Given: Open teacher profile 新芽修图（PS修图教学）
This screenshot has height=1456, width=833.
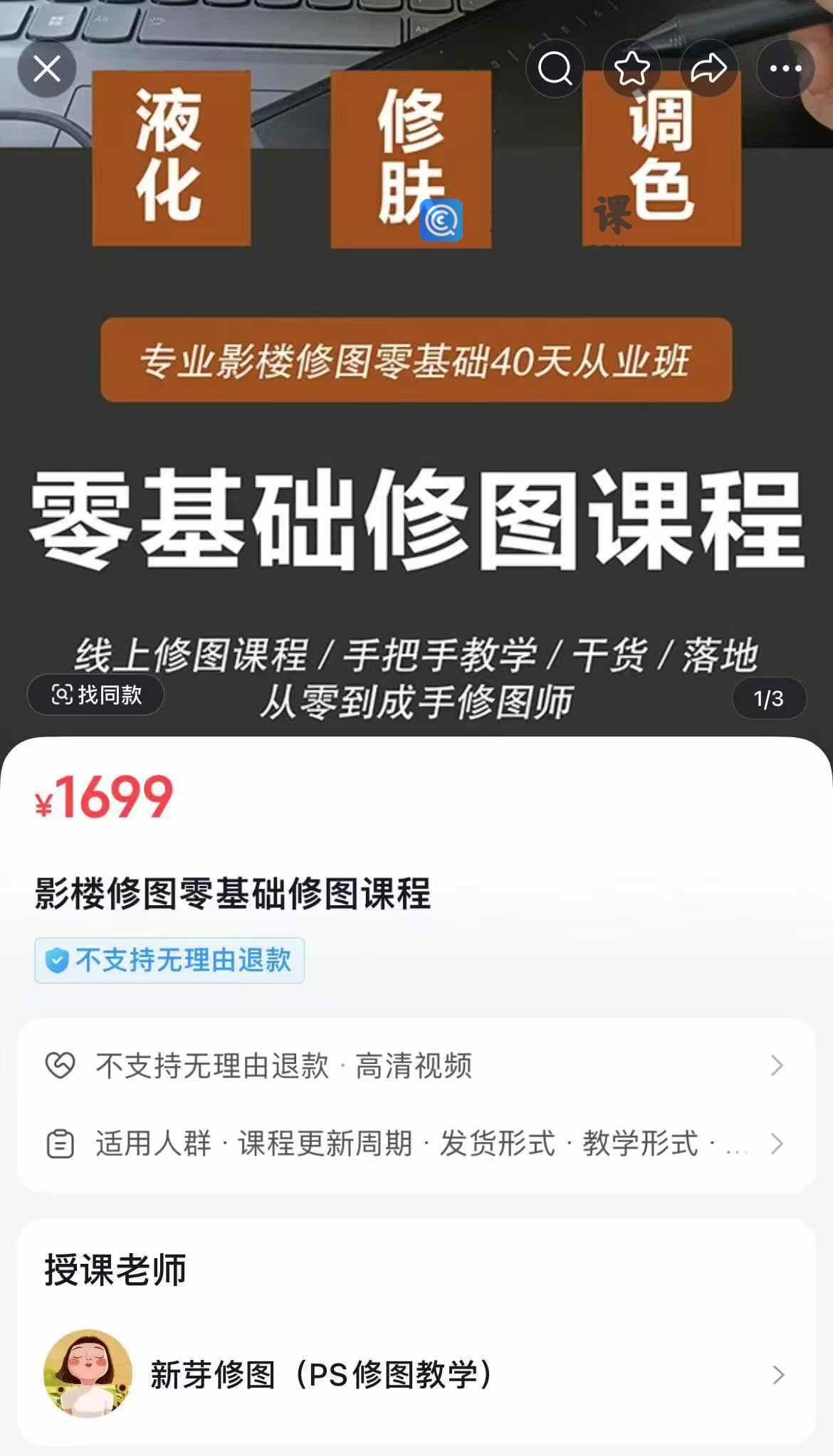Looking at the screenshot, I should pos(416,1374).
